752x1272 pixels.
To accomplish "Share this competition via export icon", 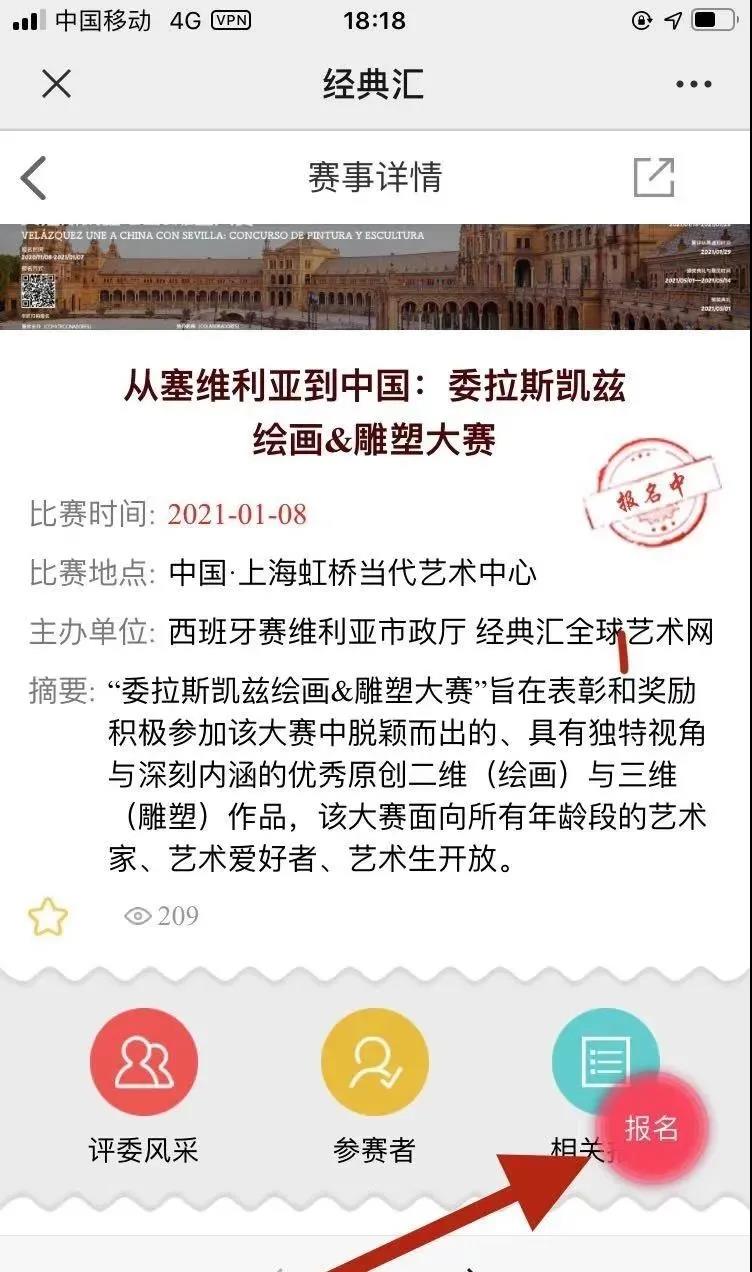I will click(654, 177).
